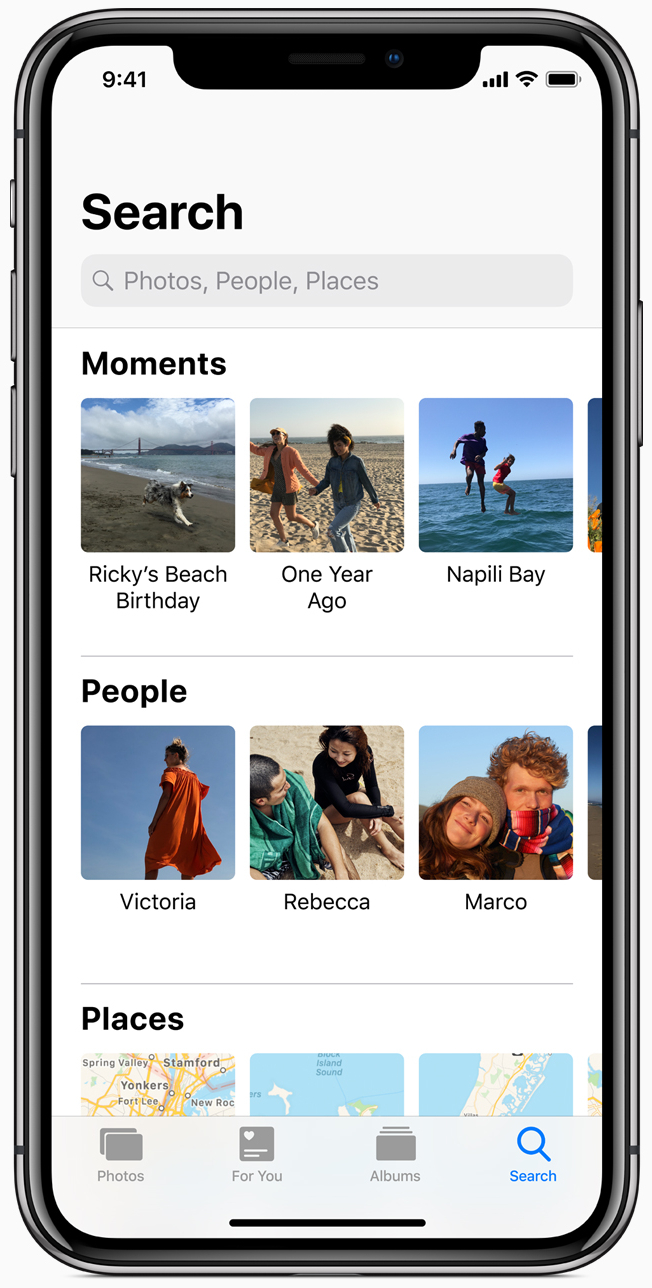The image size is (652, 1288).
Task: Show photos of Rebecca
Action: 327,803
